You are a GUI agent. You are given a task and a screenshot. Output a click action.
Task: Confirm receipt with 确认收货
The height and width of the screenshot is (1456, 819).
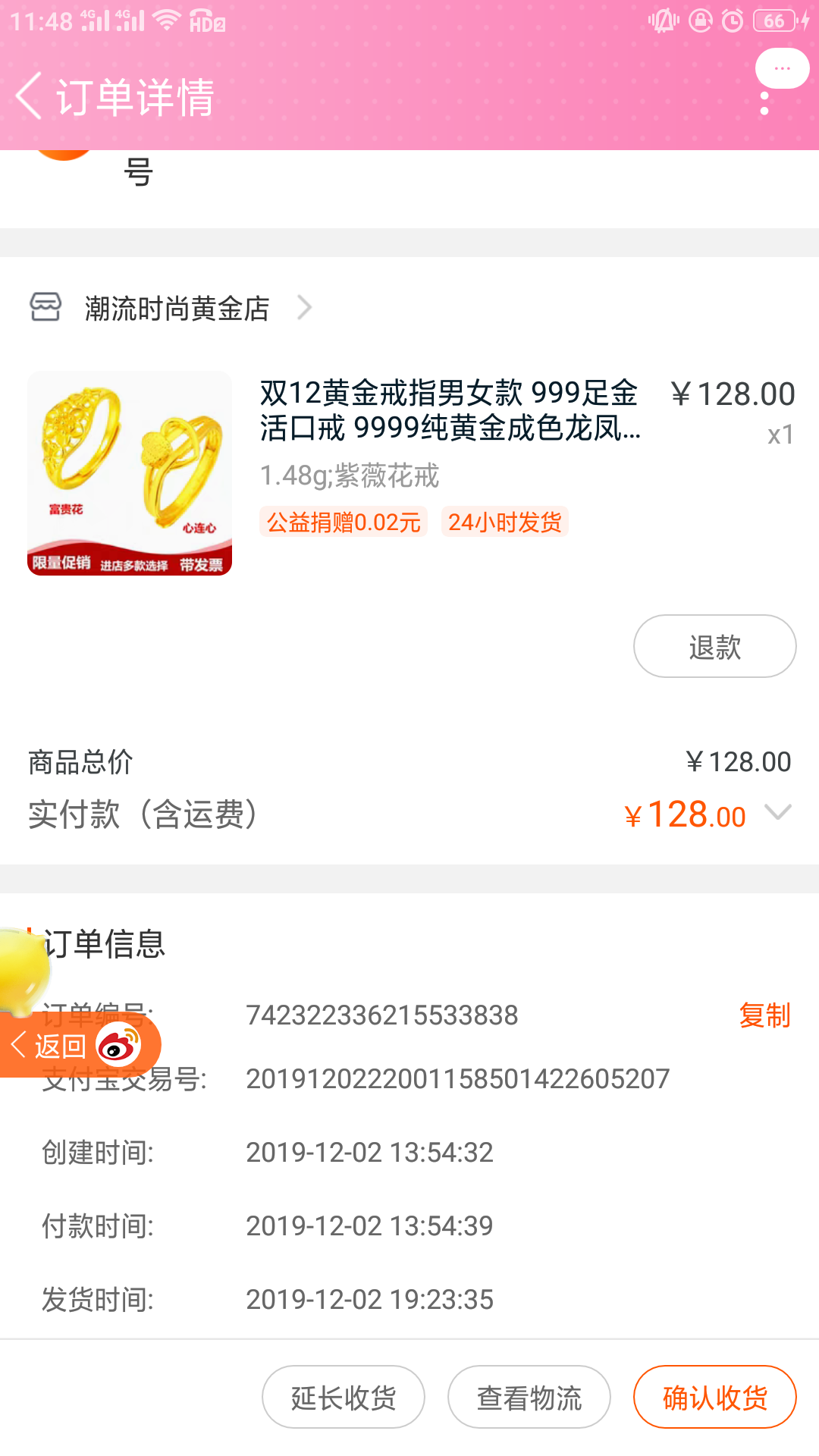714,1397
